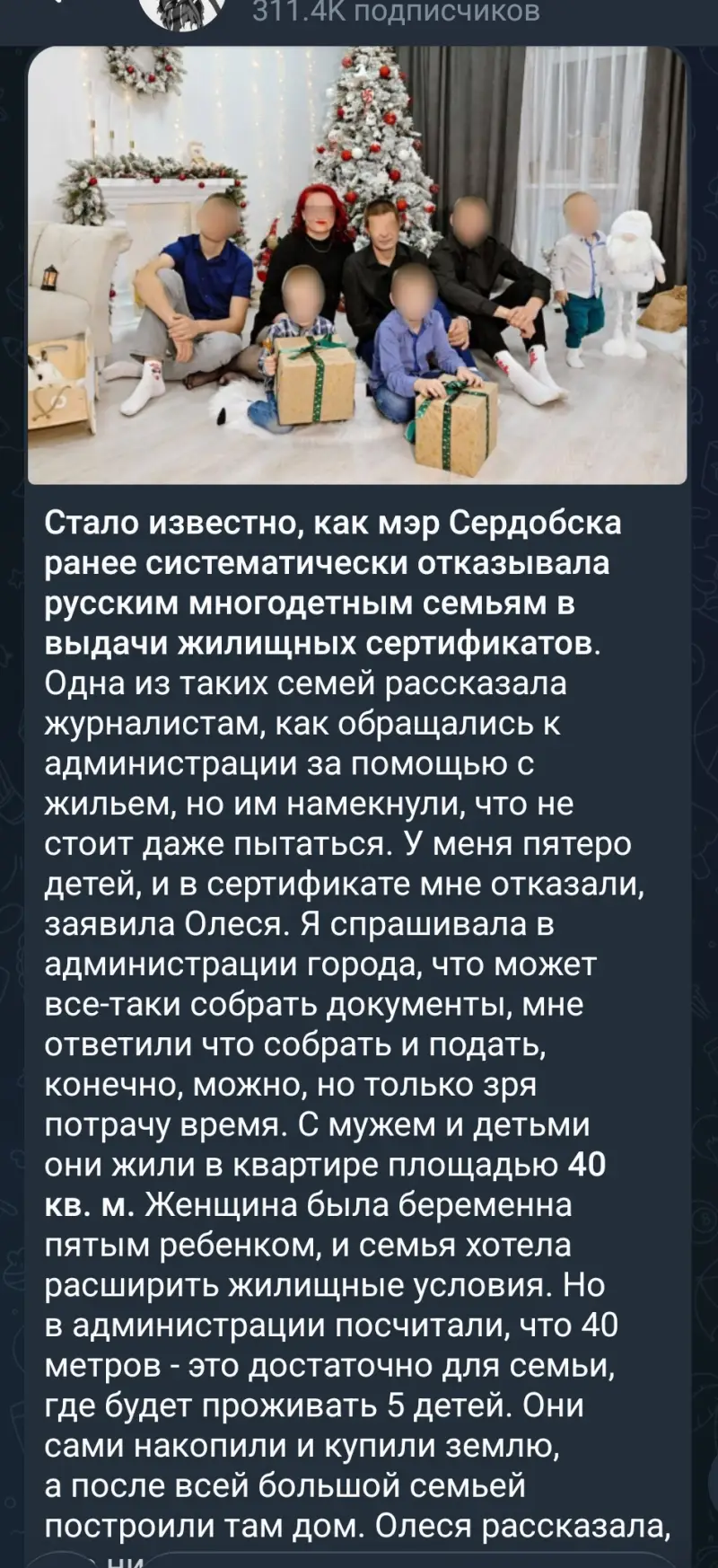Image resolution: width=718 pixels, height=1568 pixels.
Task: Open the family photo in the post
Action: point(357,266)
